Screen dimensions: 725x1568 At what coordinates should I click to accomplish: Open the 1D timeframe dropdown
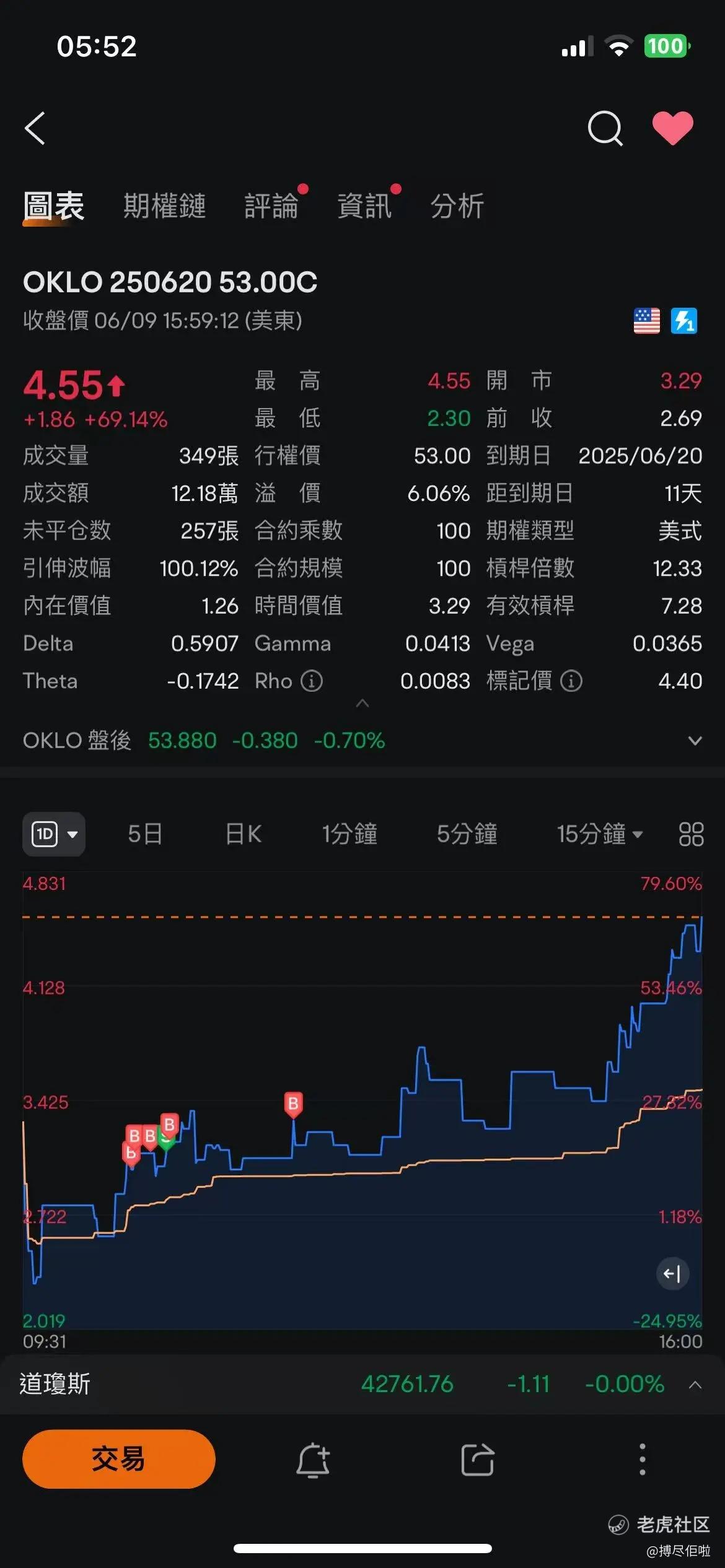tap(54, 834)
